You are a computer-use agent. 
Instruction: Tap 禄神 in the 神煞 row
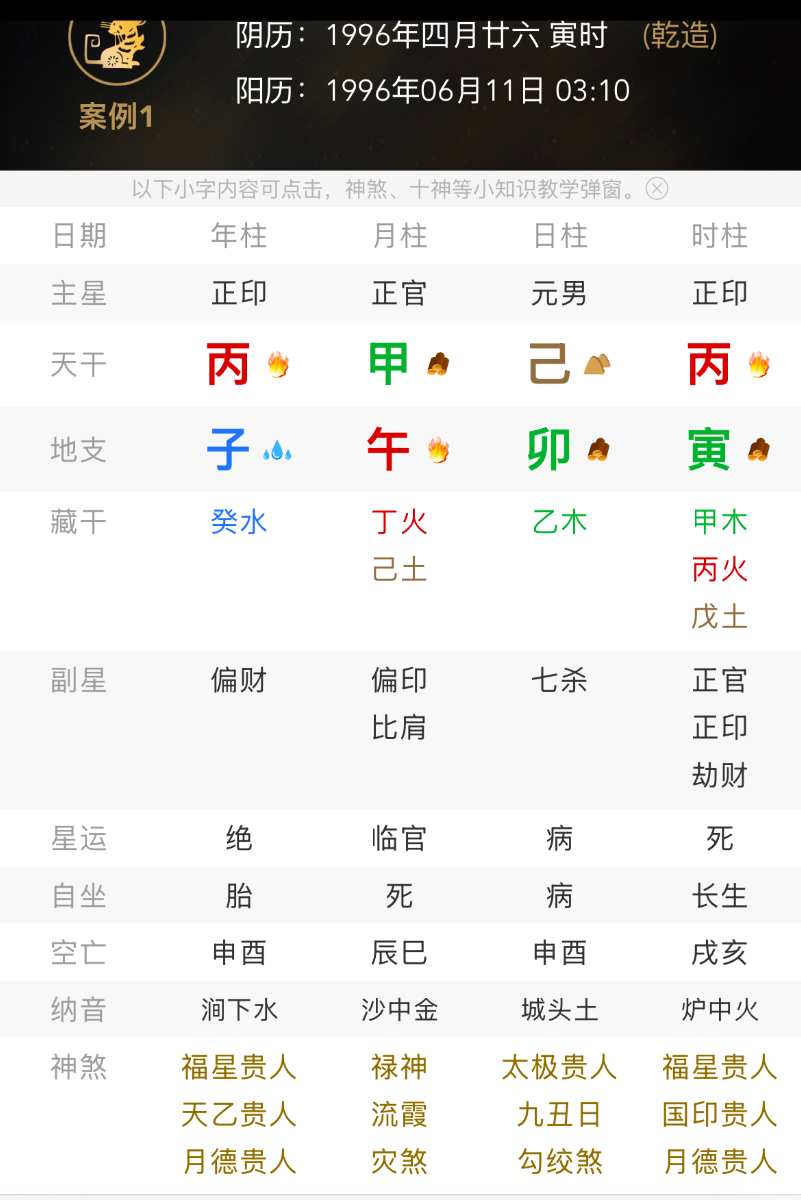coord(399,1067)
